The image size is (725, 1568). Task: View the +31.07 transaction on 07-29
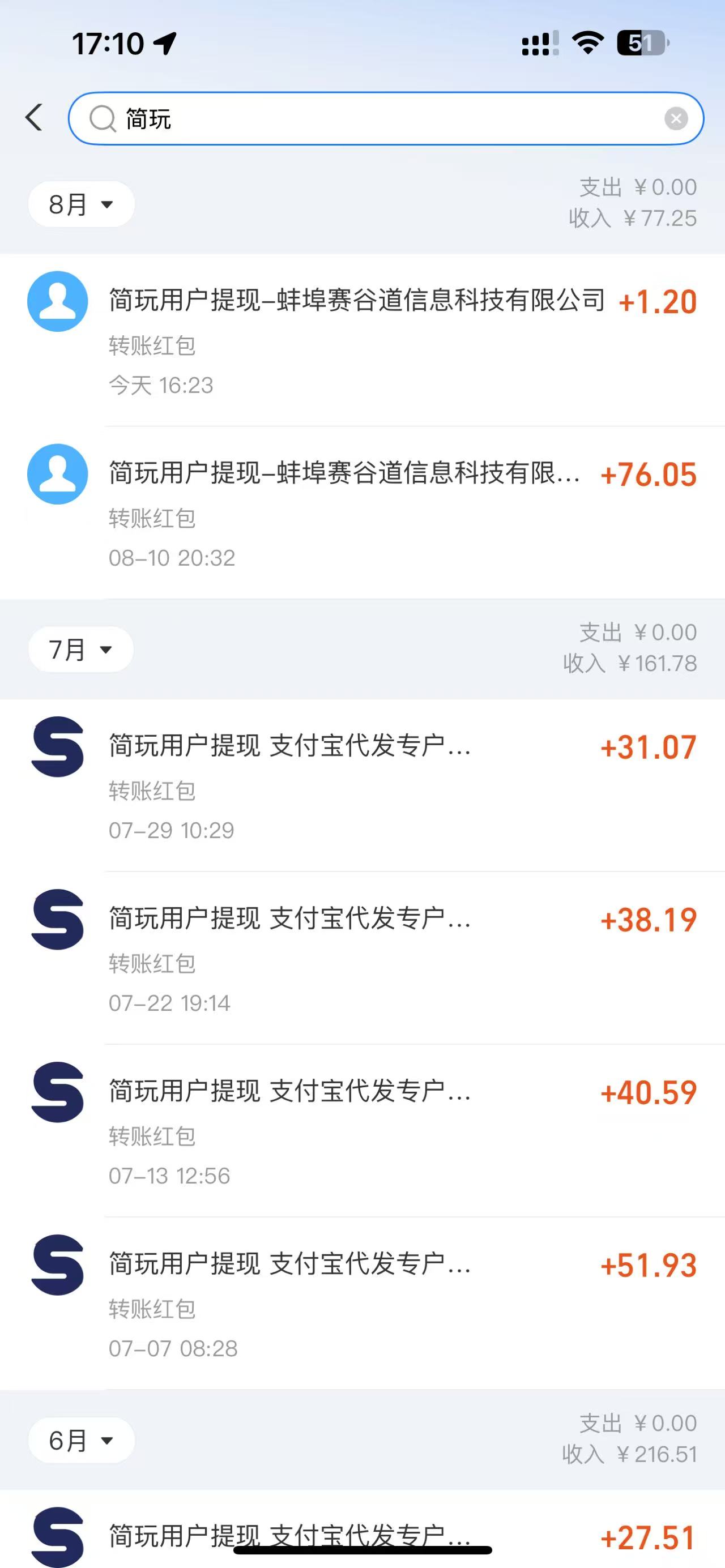coord(361,785)
